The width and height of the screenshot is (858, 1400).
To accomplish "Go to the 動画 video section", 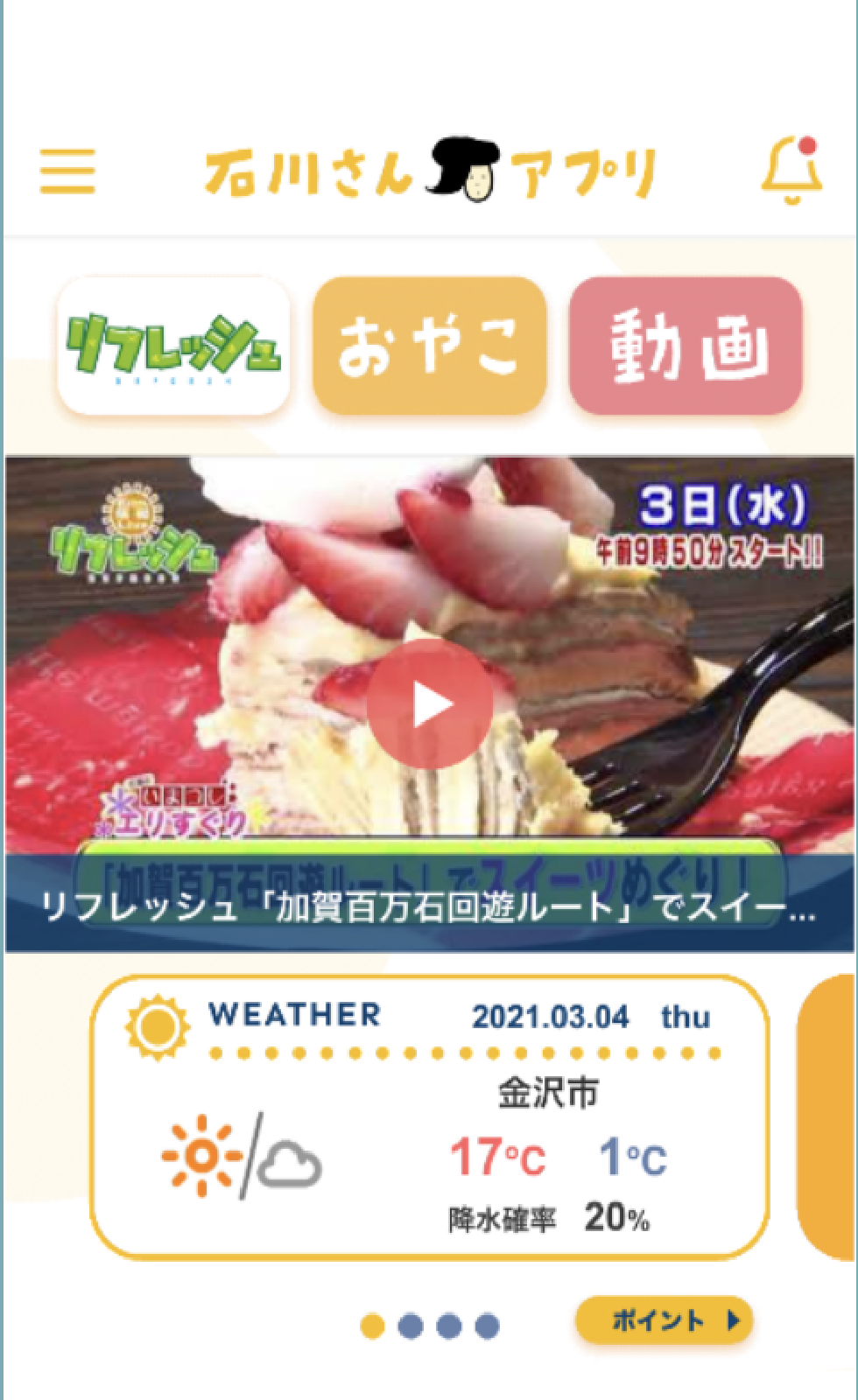I will pyautogui.click(x=686, y=346).
